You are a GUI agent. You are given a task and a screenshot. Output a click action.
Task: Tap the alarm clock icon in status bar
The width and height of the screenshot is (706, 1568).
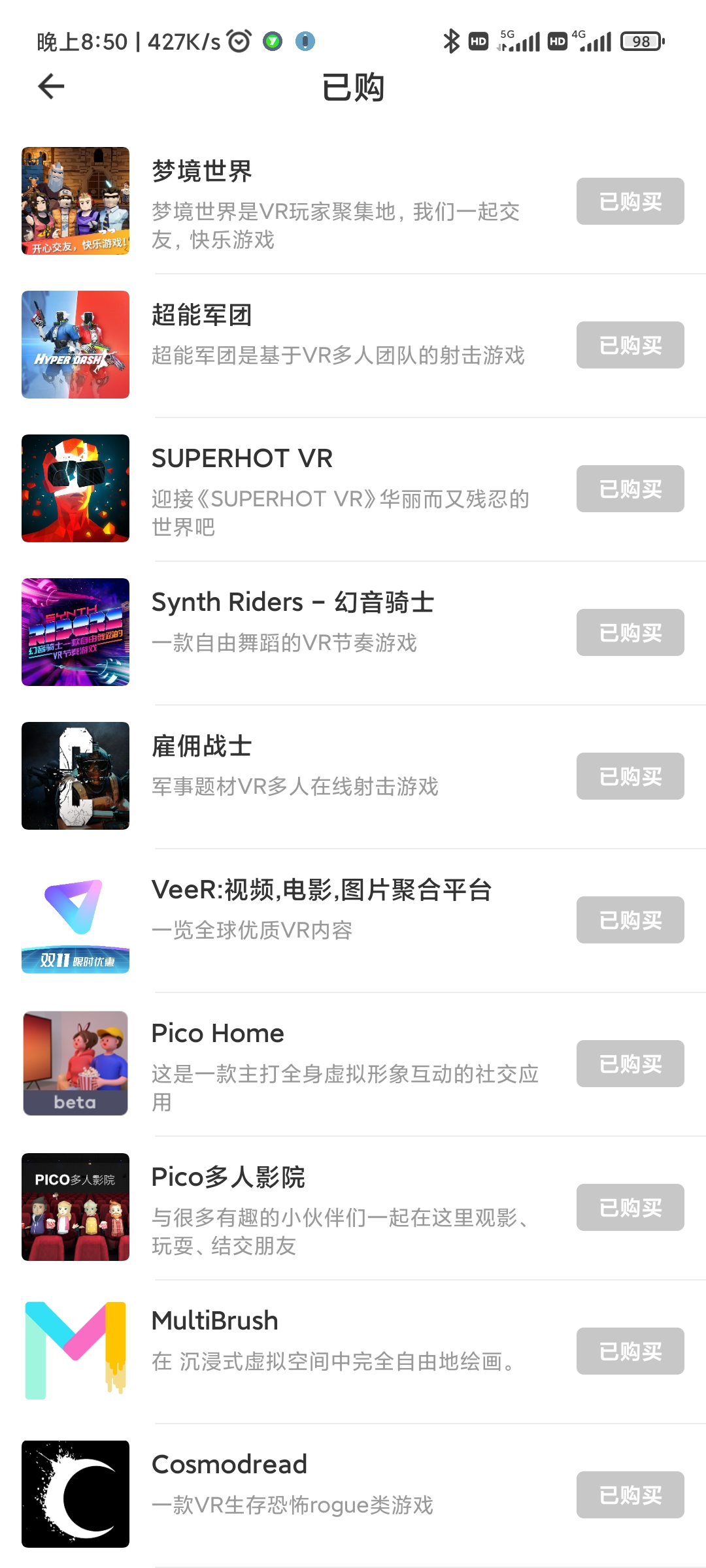[240, 41]
